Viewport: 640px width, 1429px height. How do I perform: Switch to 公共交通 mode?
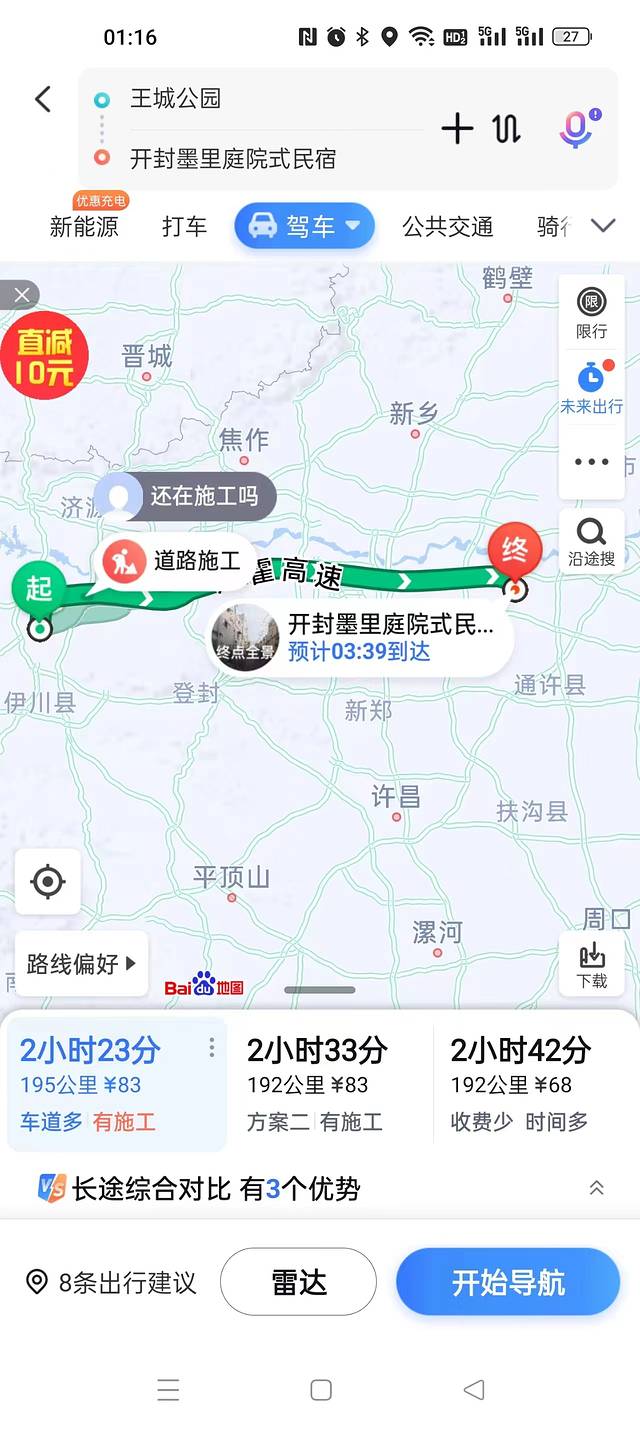(x=447, y=226)
